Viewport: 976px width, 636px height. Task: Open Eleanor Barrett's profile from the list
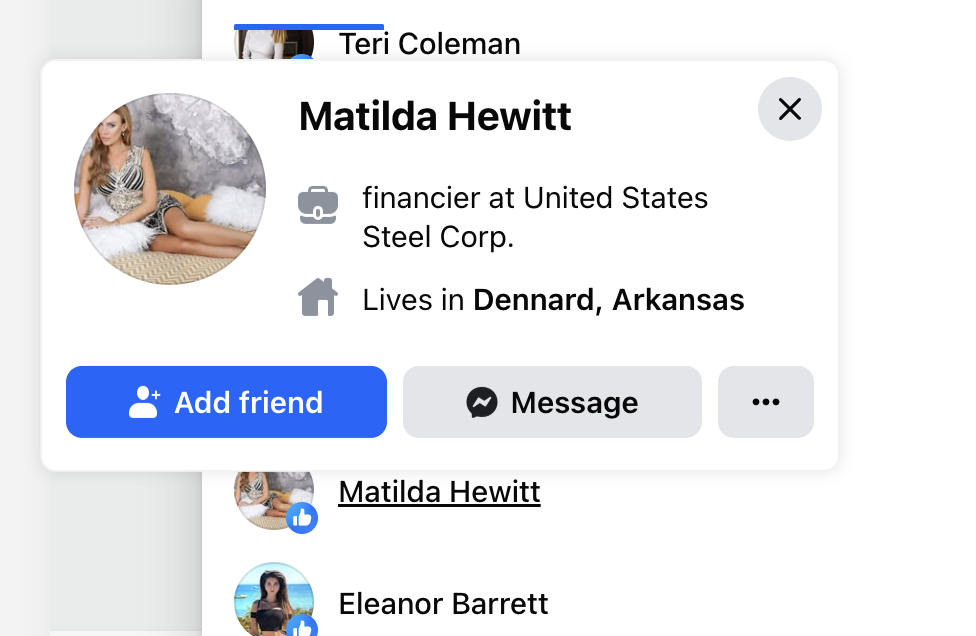(x=443, y=604)
